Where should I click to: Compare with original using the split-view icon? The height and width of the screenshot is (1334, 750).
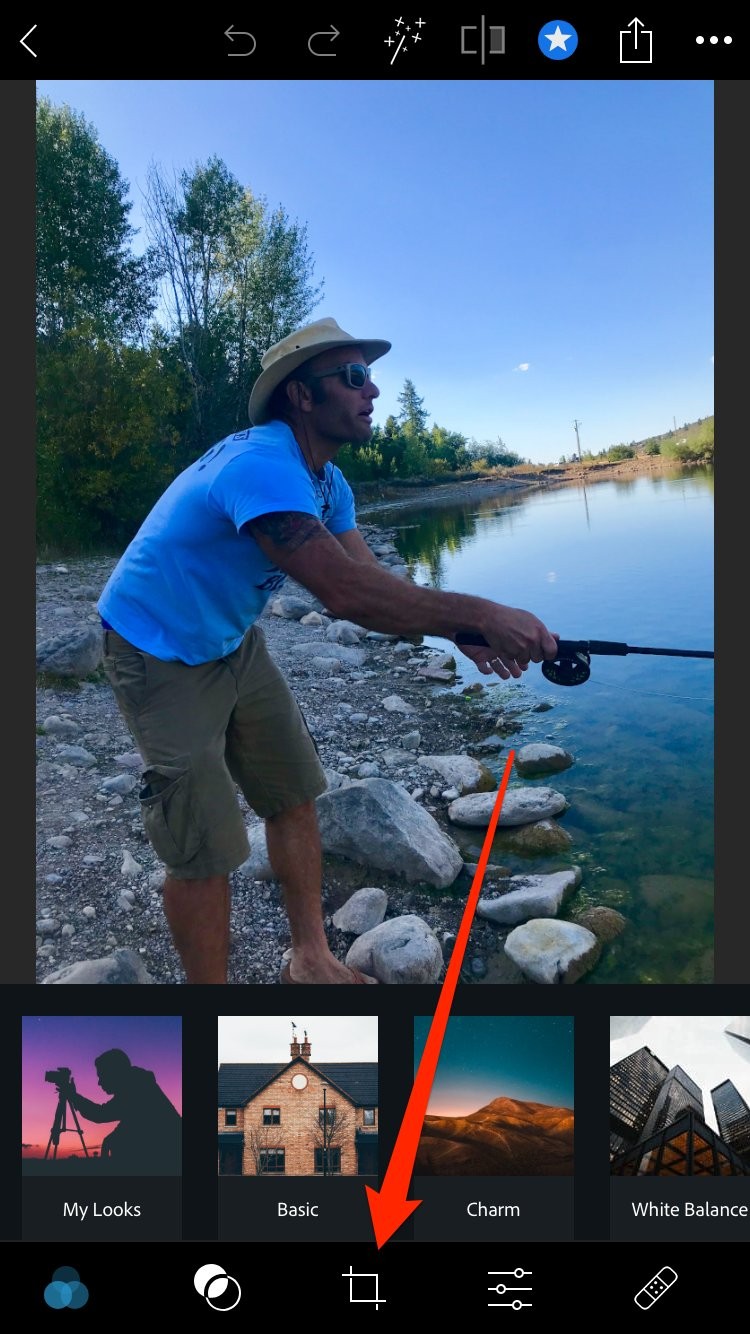483,41
